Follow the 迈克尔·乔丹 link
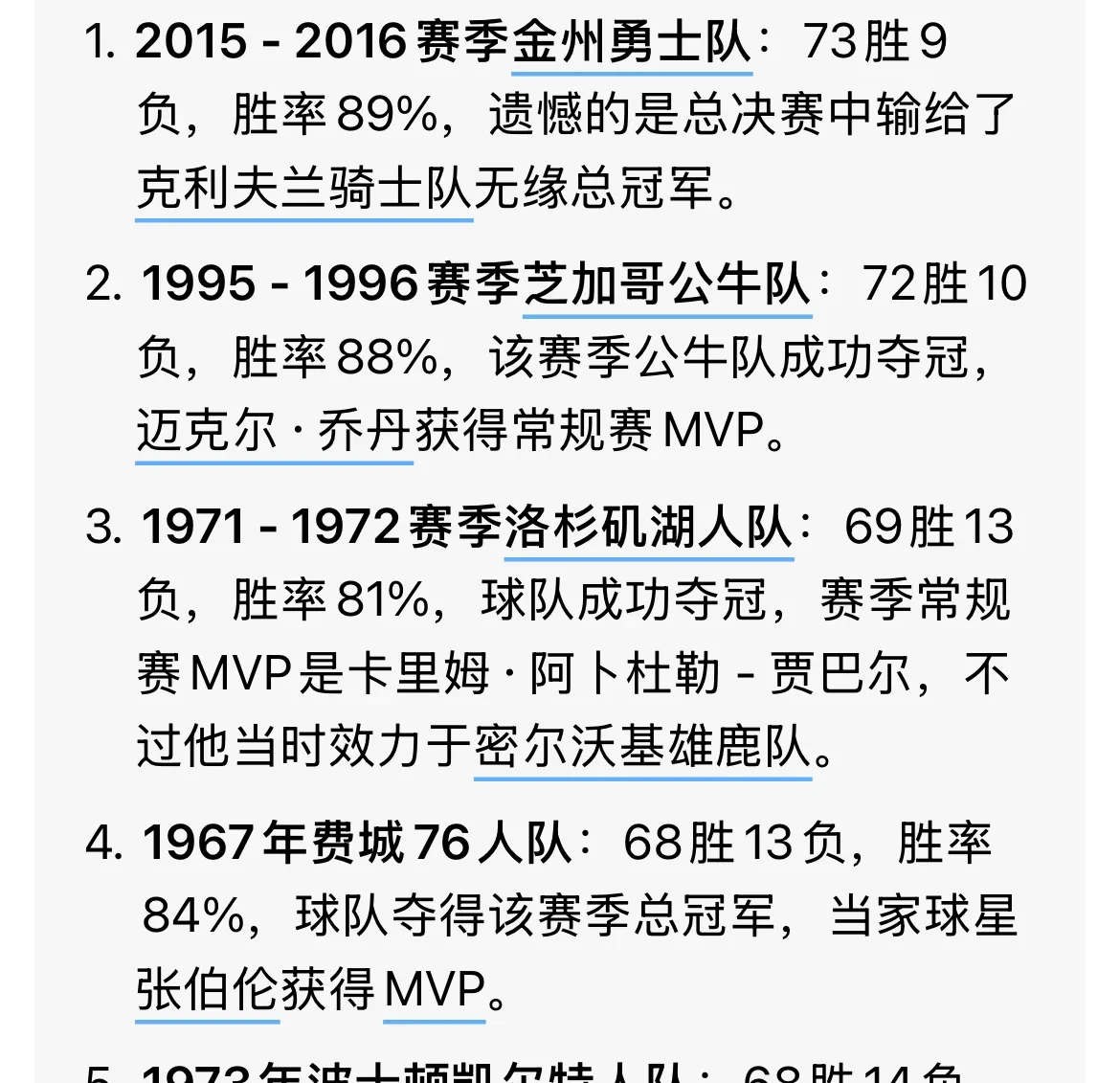 click(x=274, y=431)
